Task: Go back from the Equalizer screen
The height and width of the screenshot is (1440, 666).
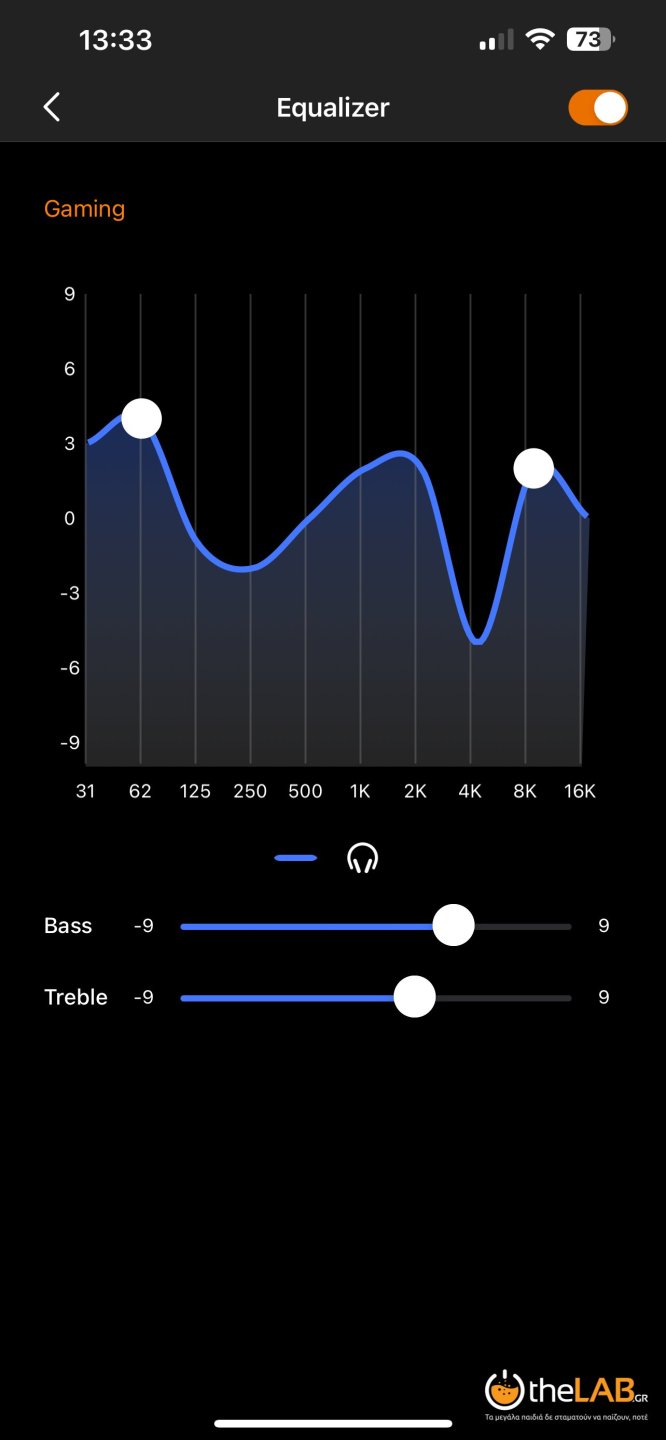Action: 52,107
